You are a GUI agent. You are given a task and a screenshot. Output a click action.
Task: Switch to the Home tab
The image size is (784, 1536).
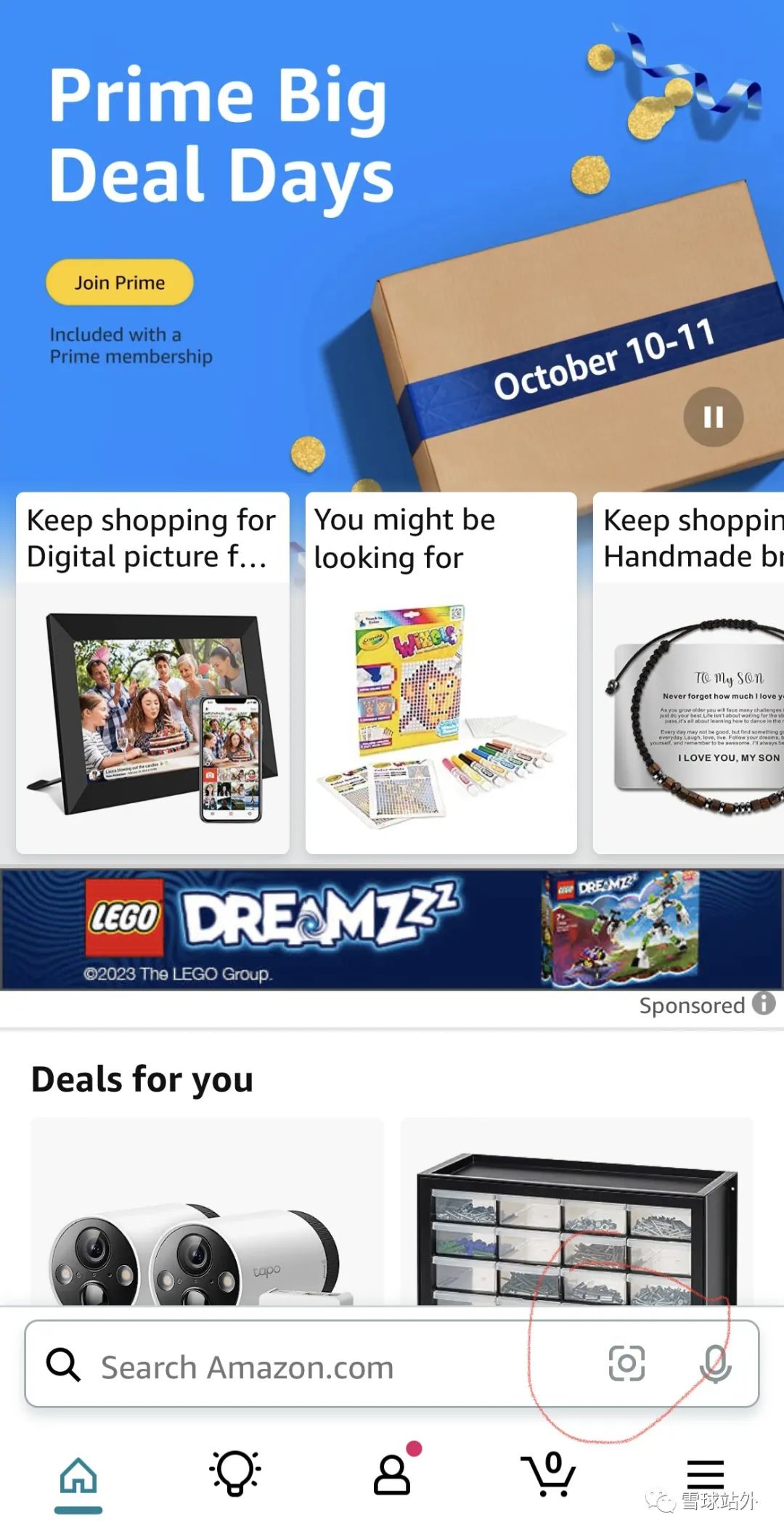click(78, 1477)
